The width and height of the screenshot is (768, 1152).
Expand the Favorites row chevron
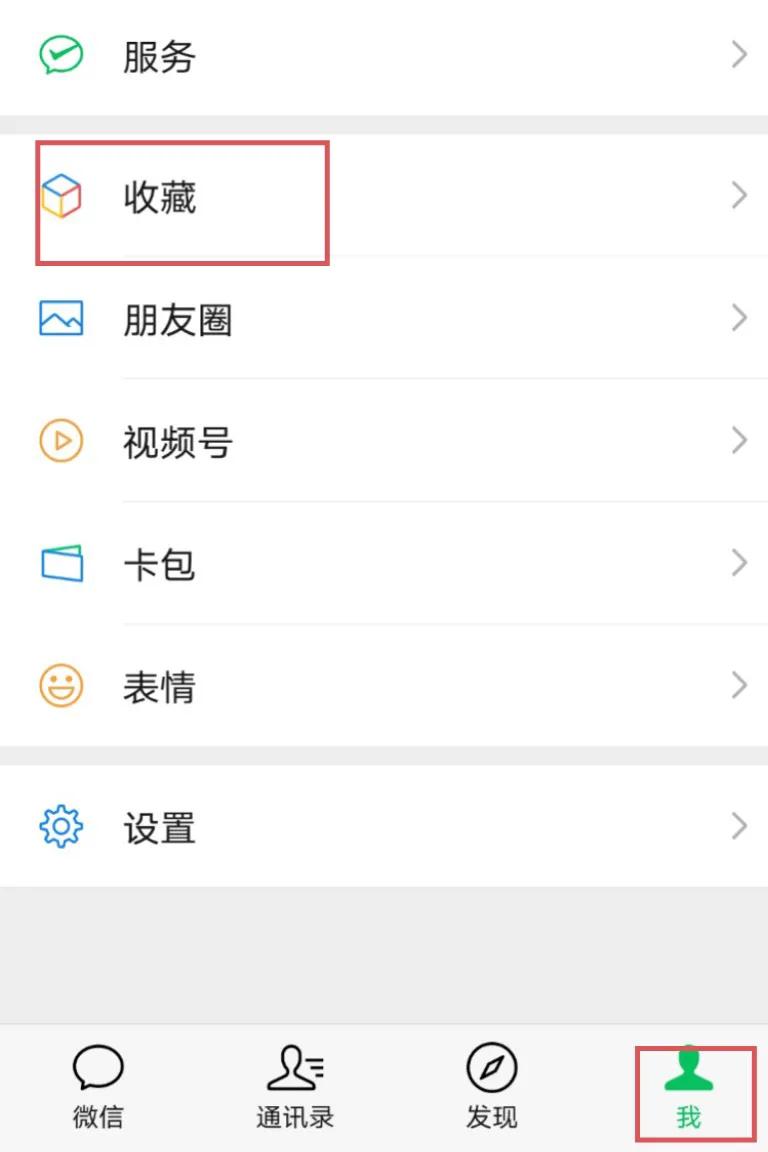point(738,195)
